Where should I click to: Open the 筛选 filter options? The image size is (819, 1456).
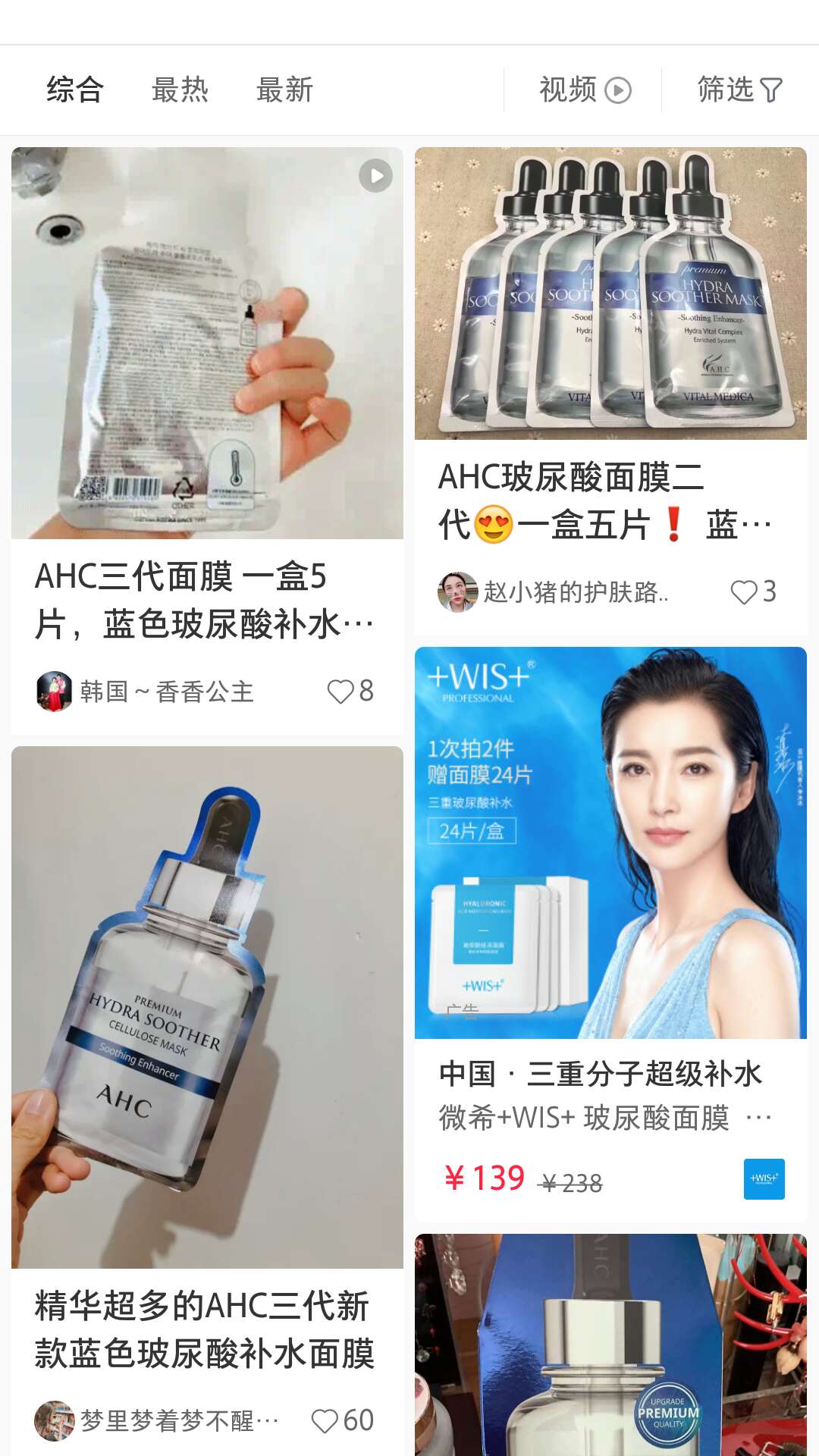[x=738, y=89]
